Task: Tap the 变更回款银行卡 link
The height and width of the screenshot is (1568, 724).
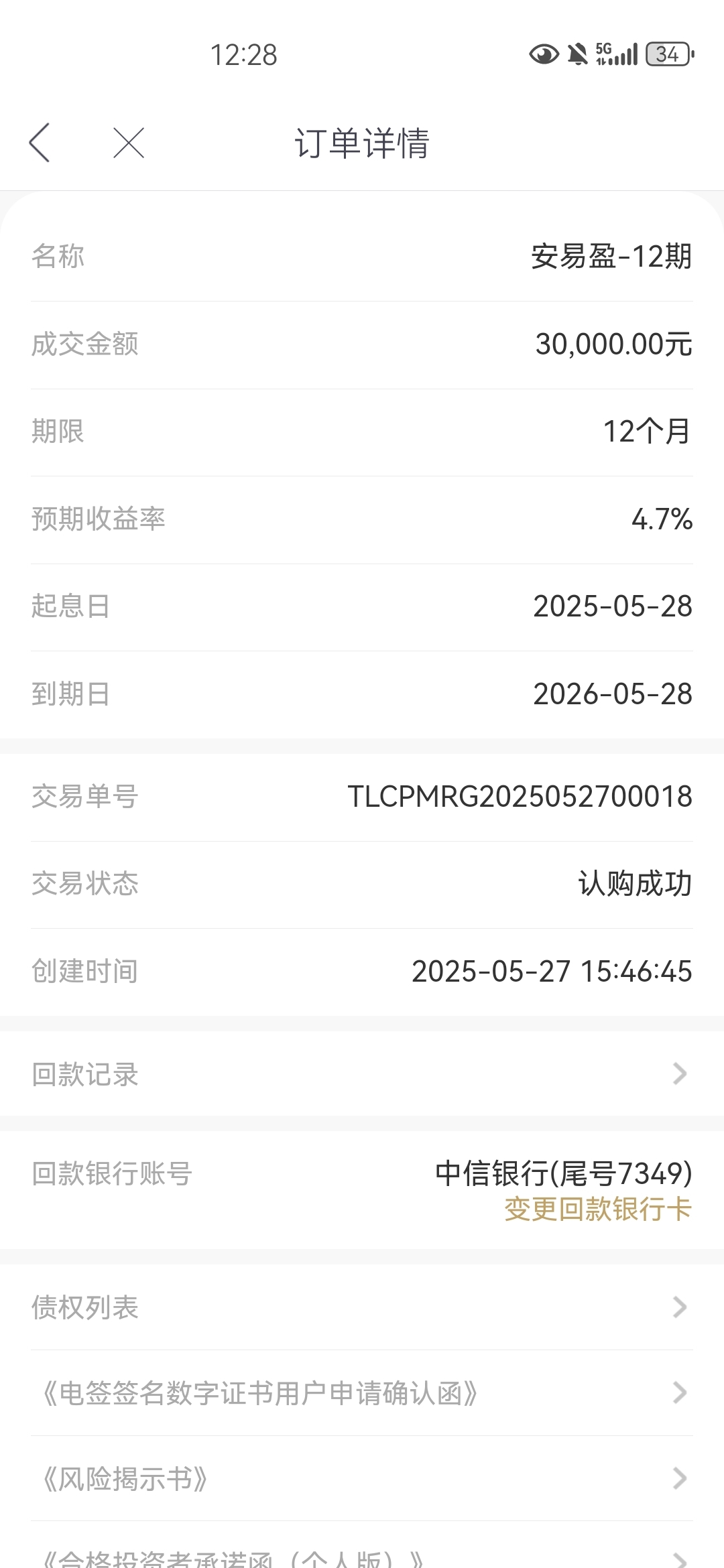Action: pos(598,1210)
